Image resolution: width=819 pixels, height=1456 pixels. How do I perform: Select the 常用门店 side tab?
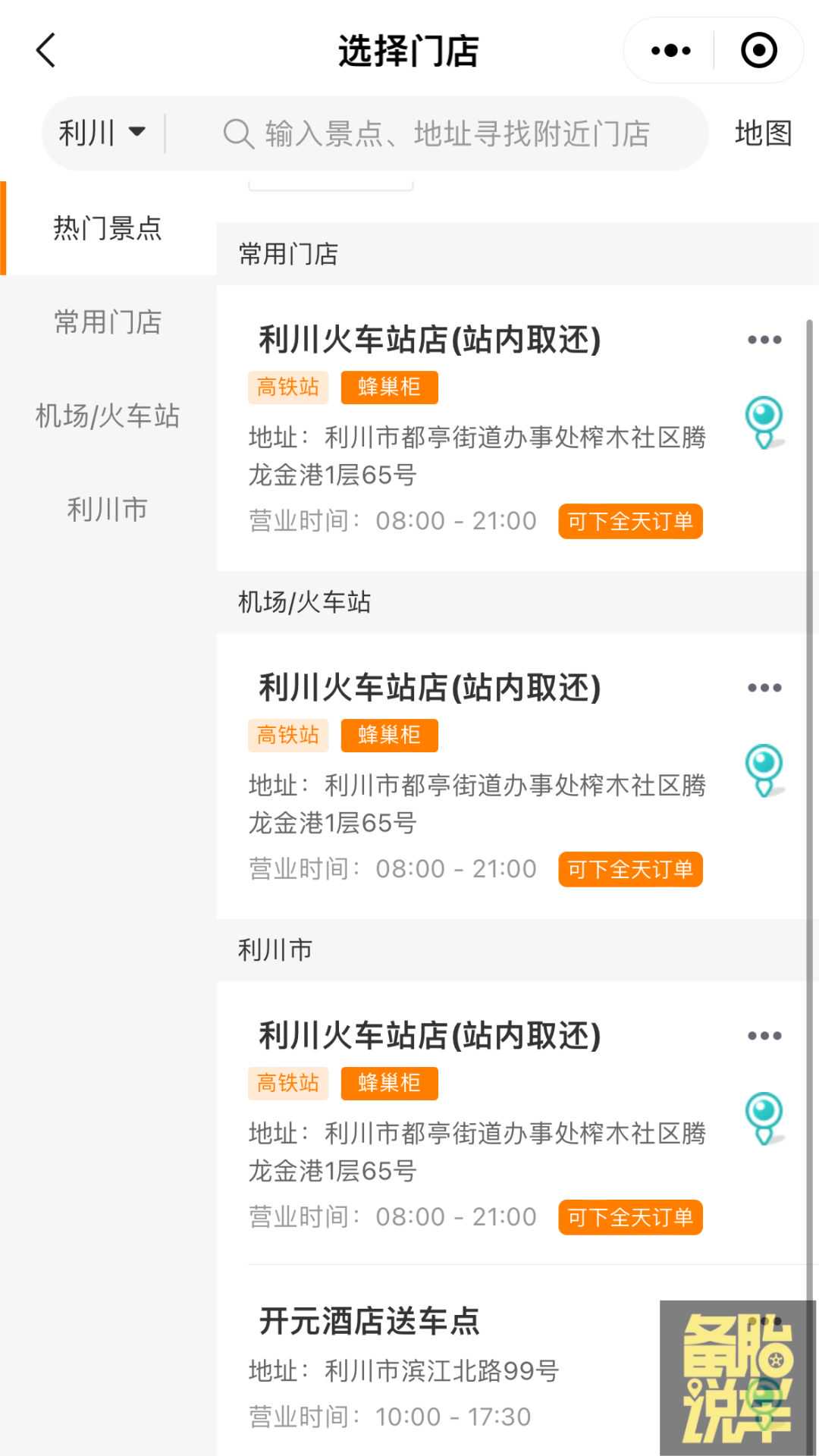coord(108,322)
